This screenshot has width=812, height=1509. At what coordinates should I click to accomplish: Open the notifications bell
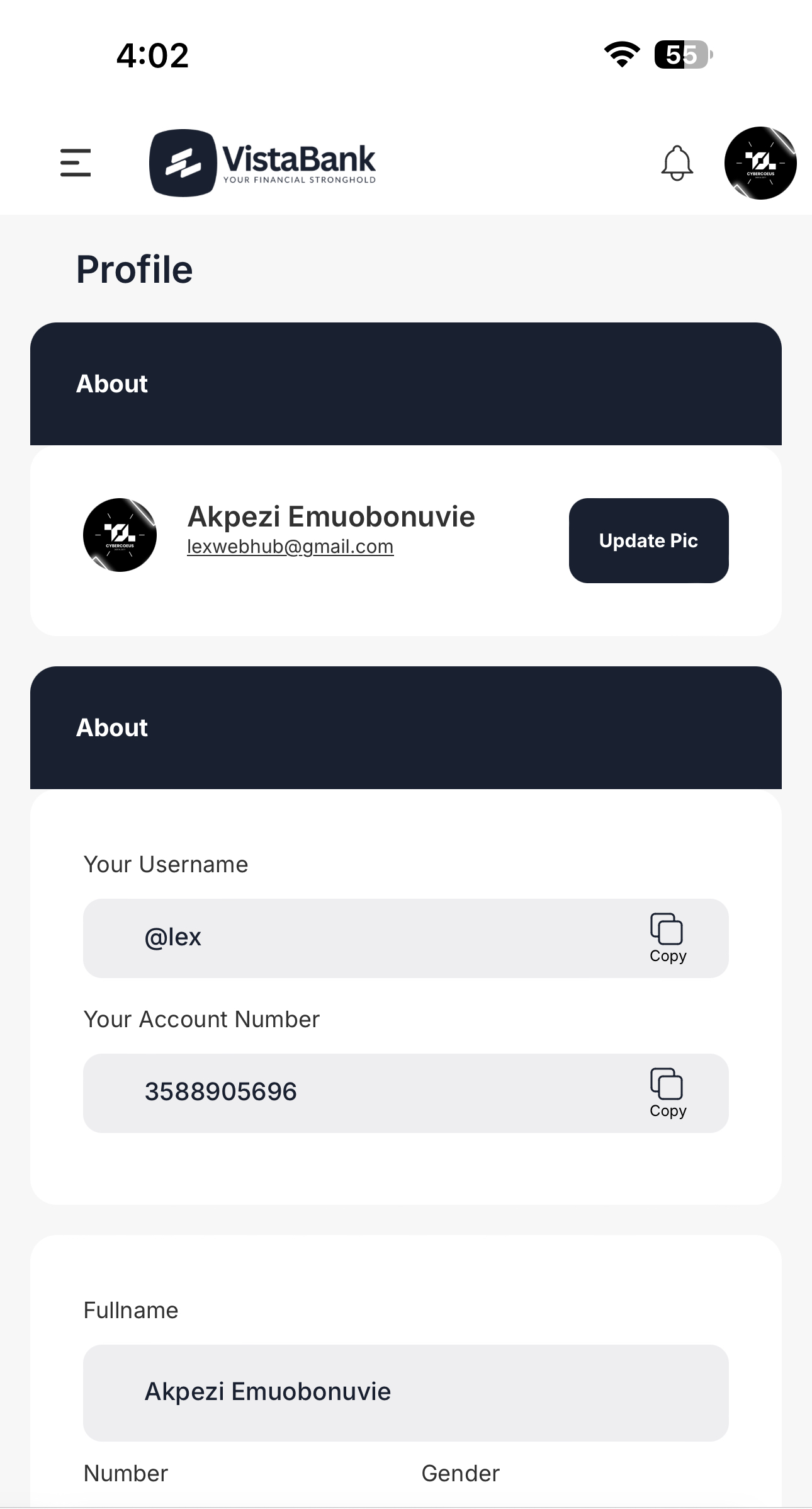[x=677, y=163]
